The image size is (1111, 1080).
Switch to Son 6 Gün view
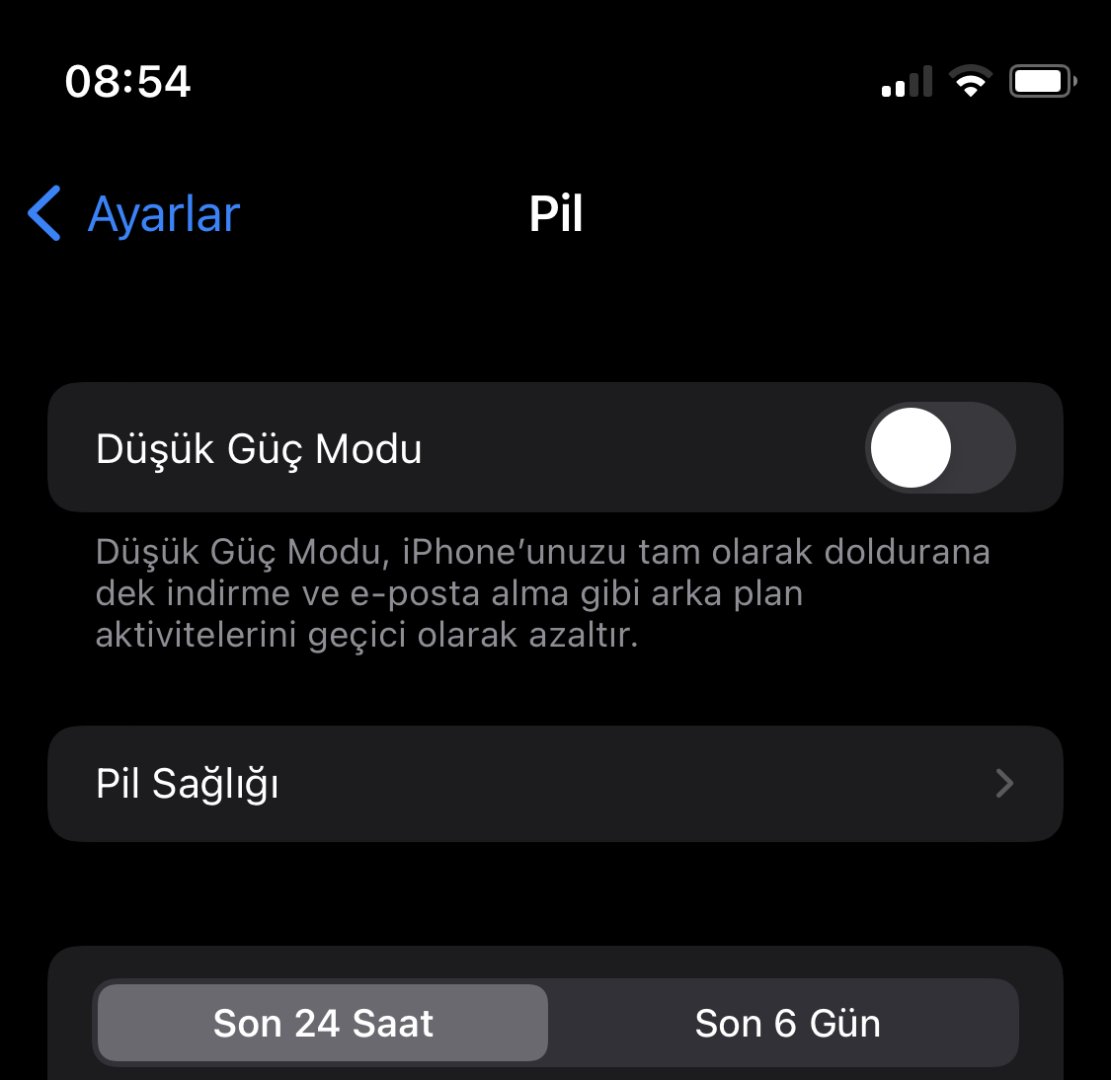[x=787, y=1023]
